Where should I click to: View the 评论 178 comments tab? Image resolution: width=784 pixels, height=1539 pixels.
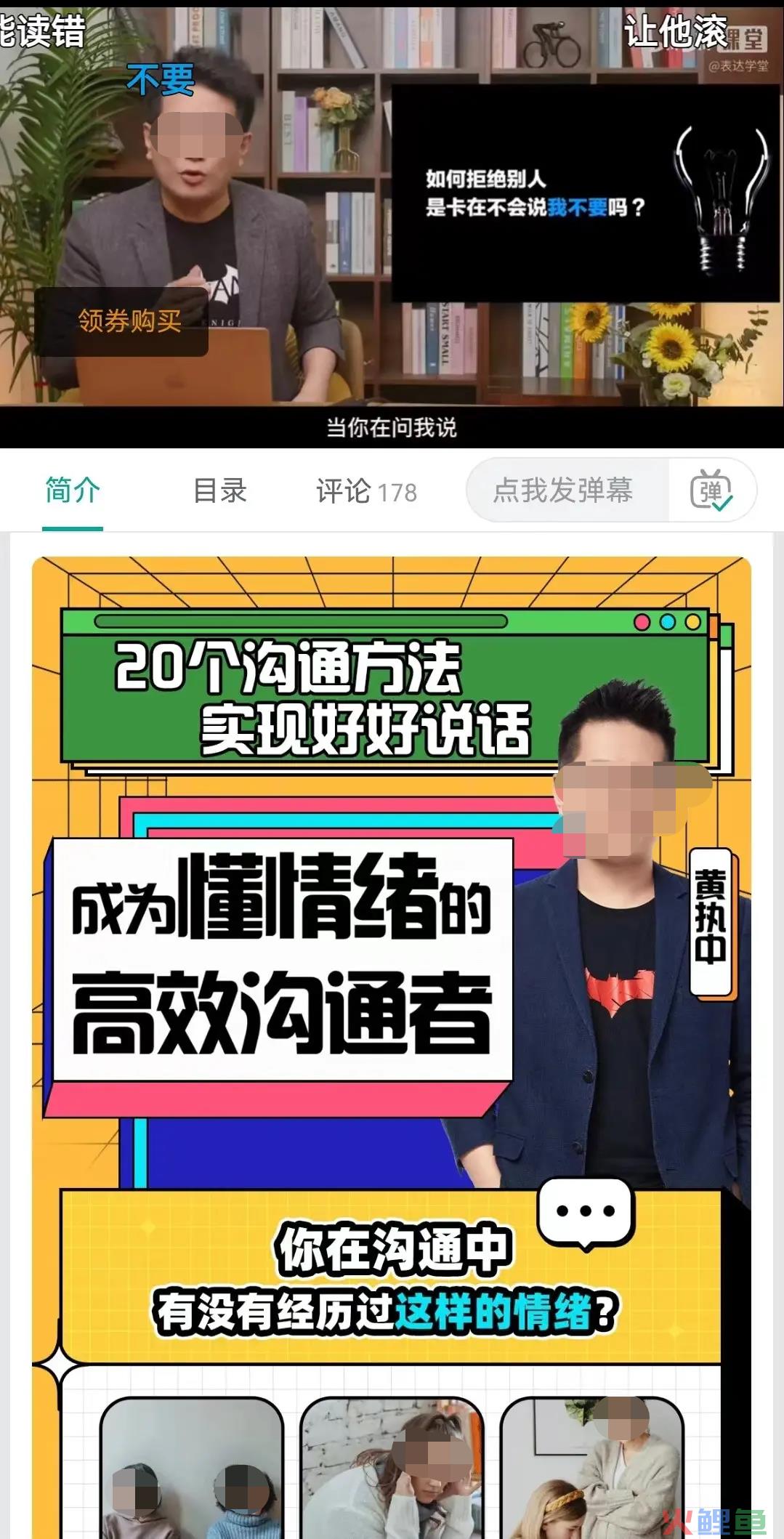pyautogui.click(x=366, y=491)
